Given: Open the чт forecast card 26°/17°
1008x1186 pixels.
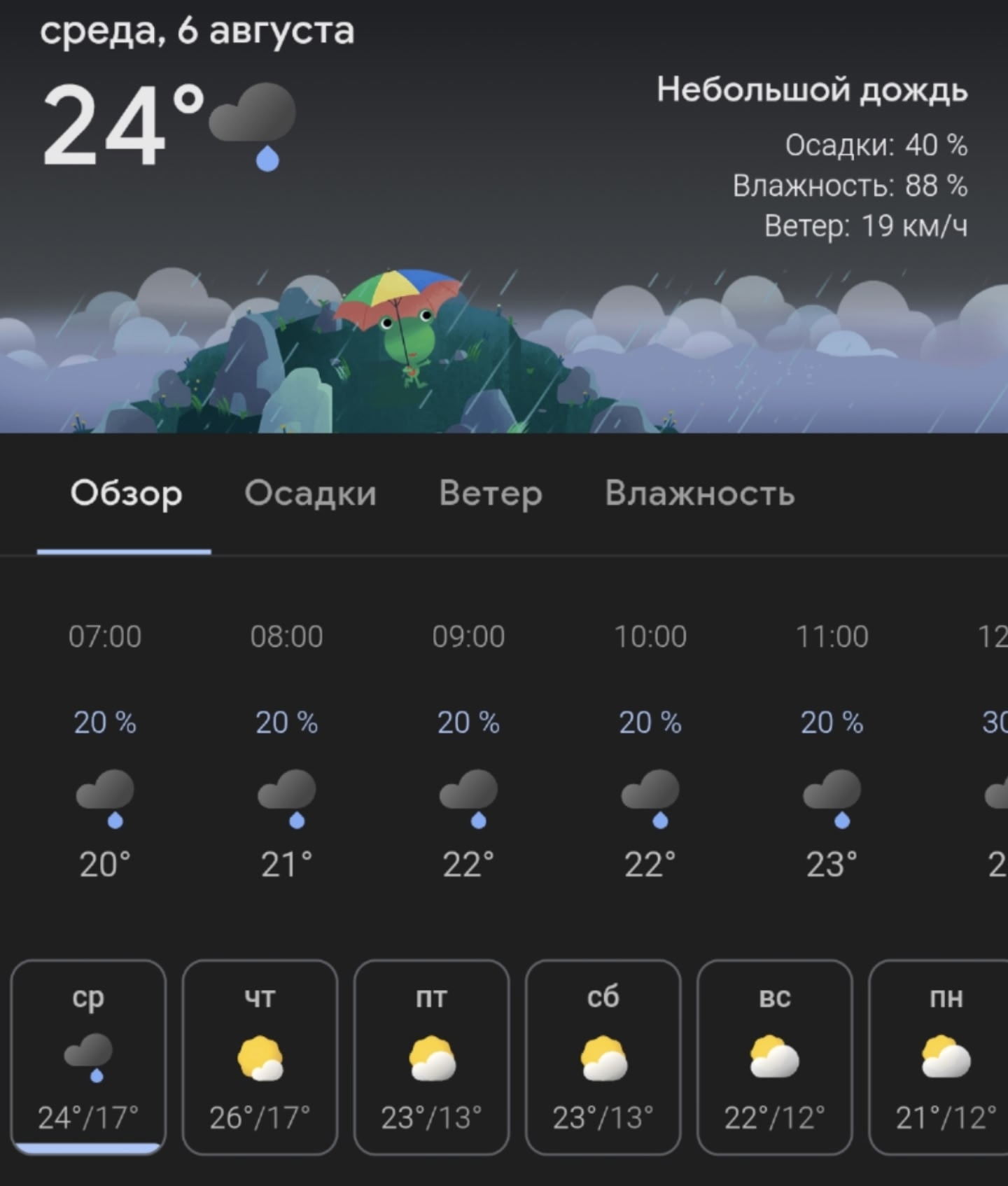Looking at the screenshot, I should point(260,1057).
